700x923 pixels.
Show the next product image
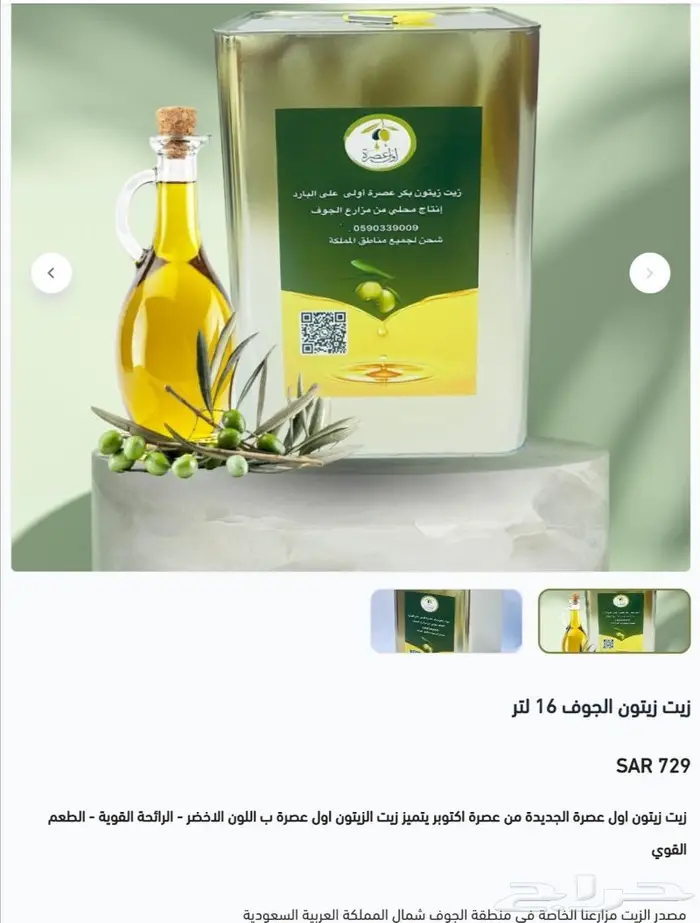649,273
